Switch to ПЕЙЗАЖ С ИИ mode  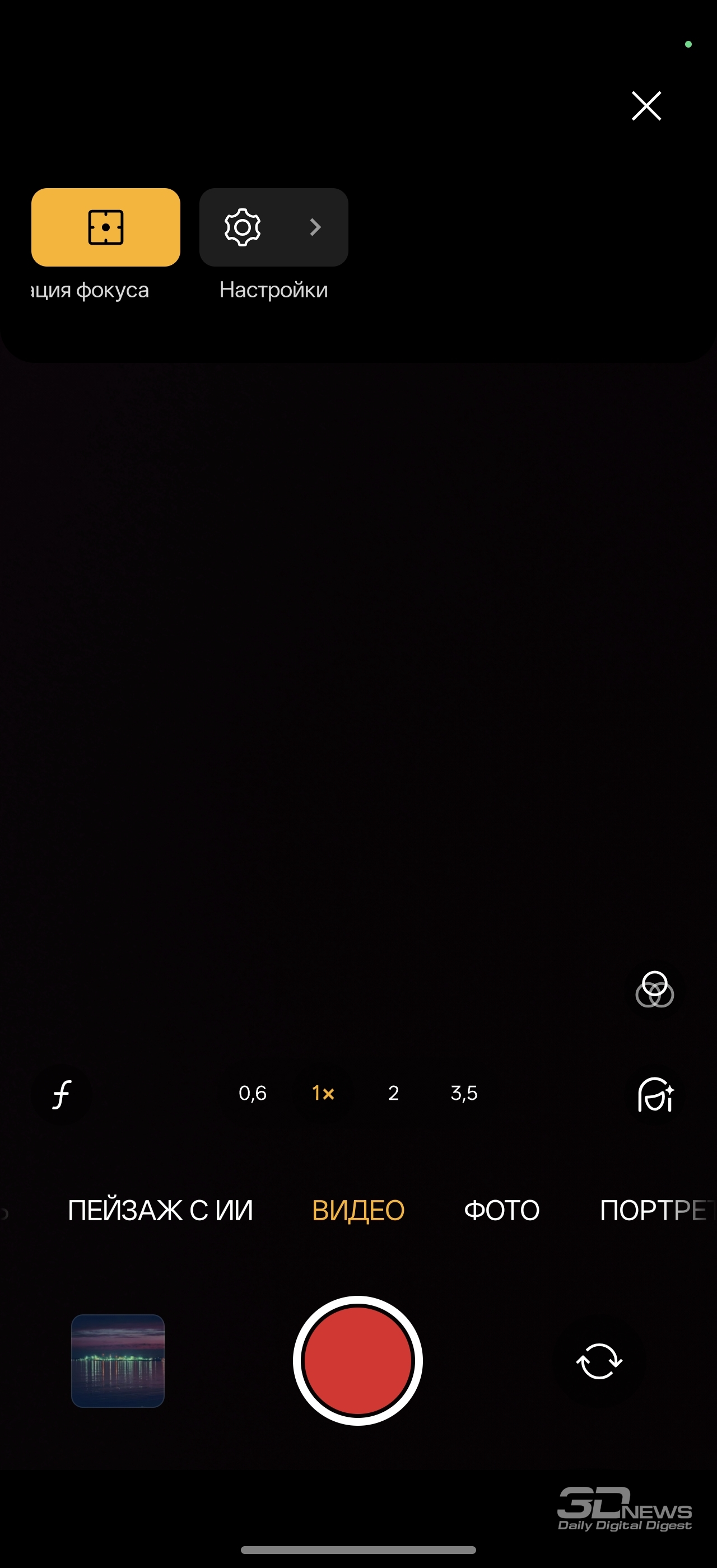tap(160, 1210)
